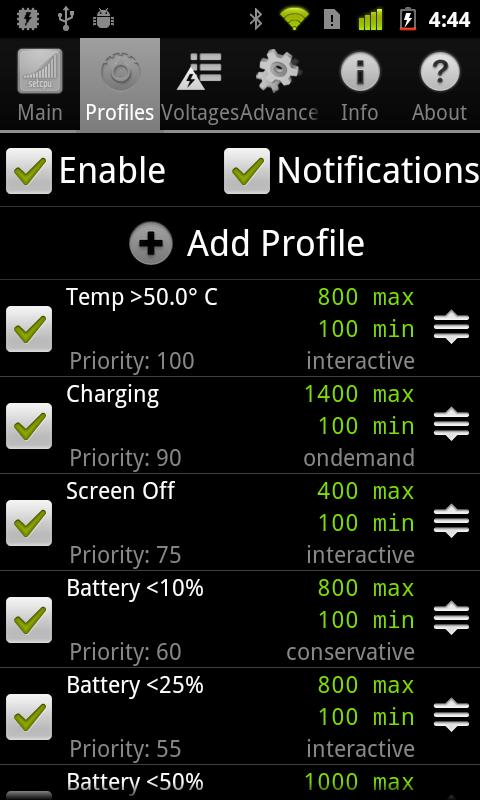
Task: Open the Voltages tab
Action: point(200,84)
